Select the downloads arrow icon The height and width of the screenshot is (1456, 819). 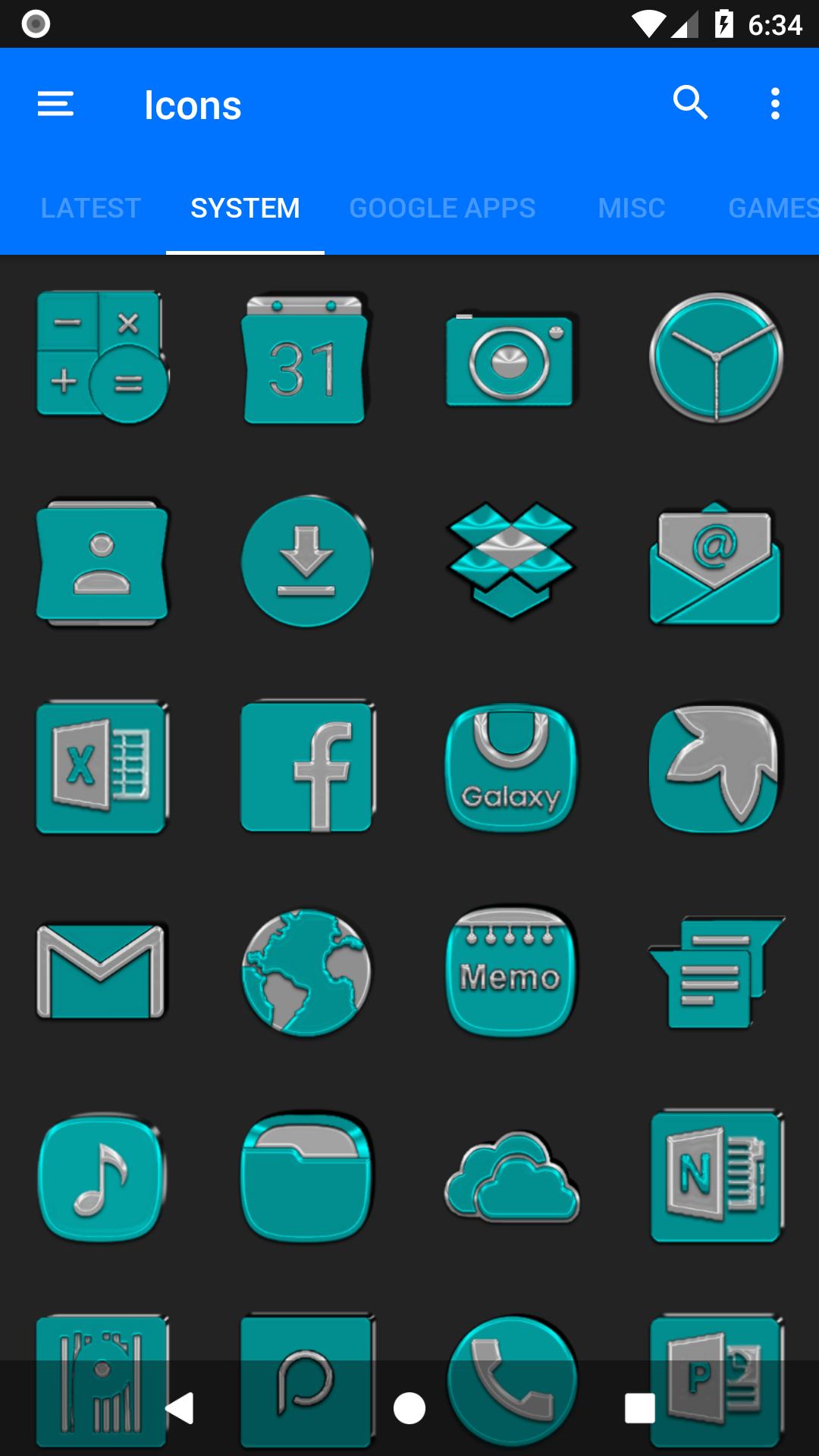pyautogui.click(x=307, y=561)
